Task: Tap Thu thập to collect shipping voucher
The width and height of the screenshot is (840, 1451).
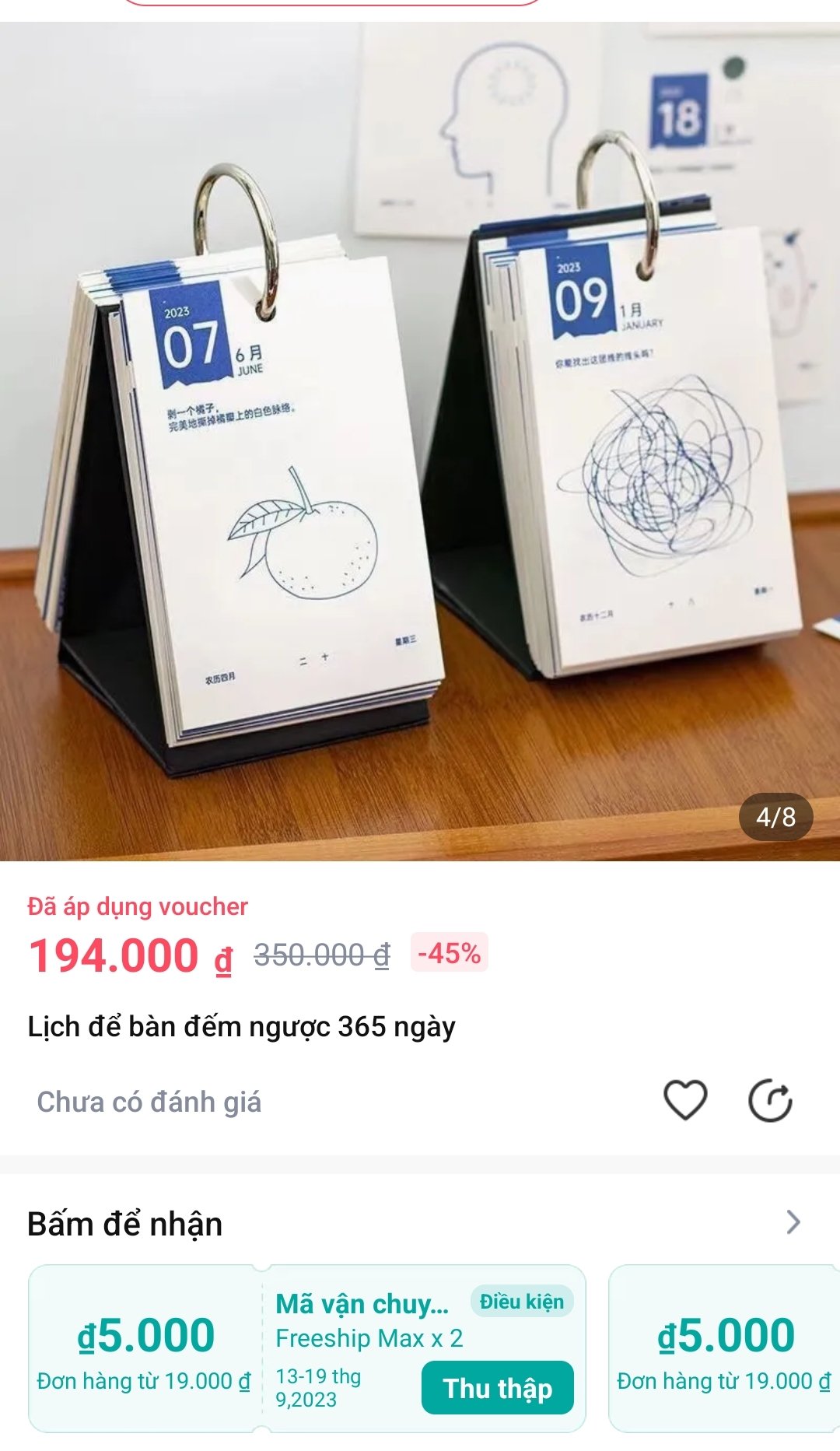Action: [497, 1388]
